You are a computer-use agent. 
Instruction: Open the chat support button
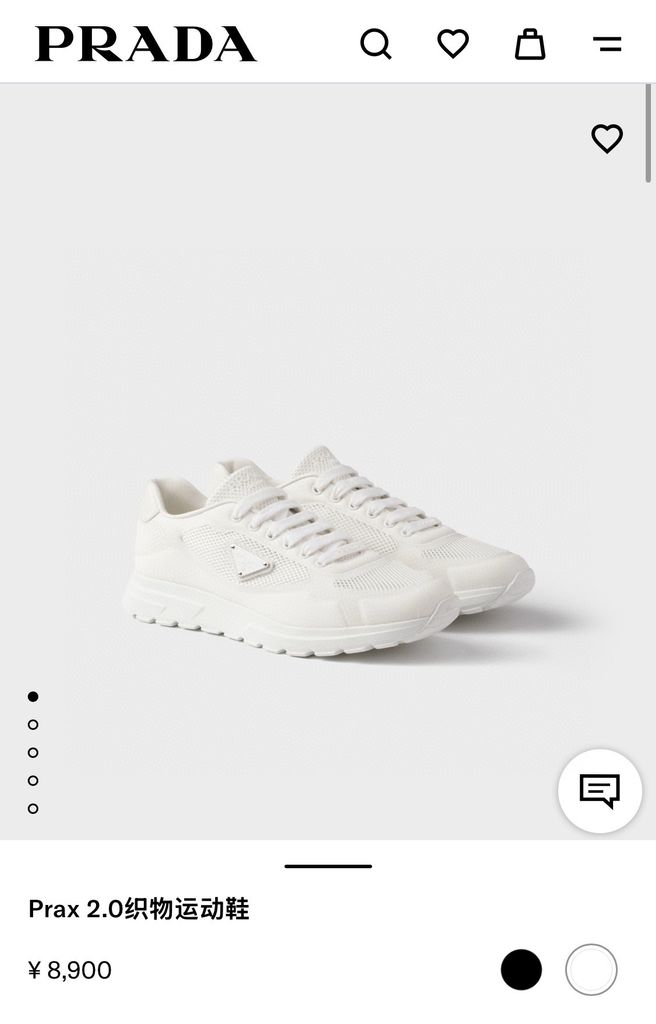click(x=600, y=791)
